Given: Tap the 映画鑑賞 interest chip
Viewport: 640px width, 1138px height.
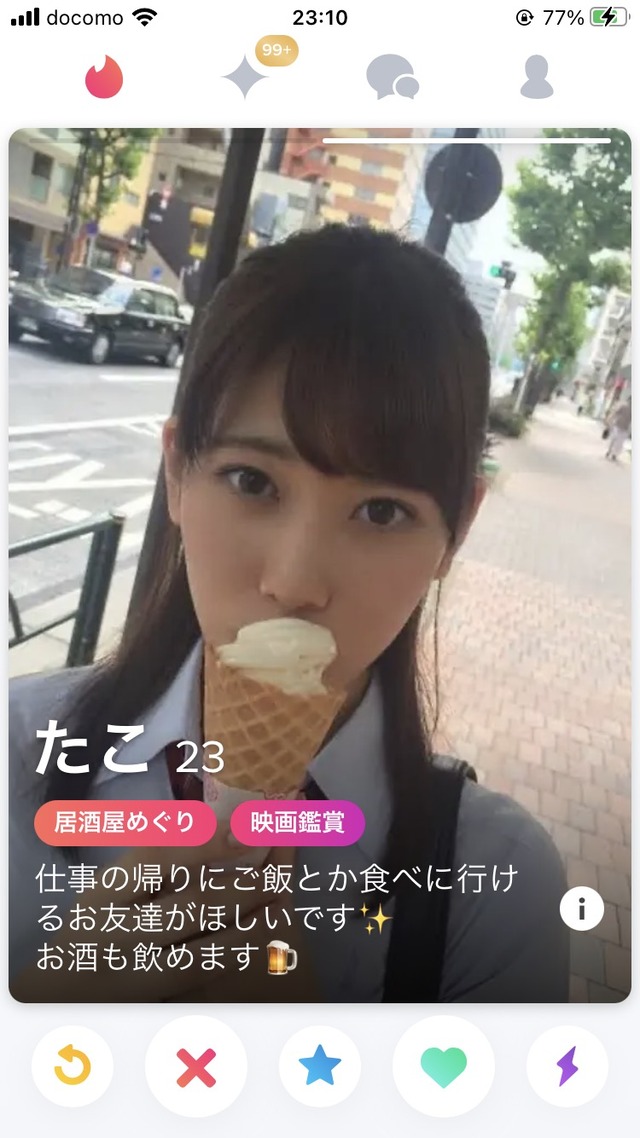Looking at the screenshot, I should click(x=298, y=823).
